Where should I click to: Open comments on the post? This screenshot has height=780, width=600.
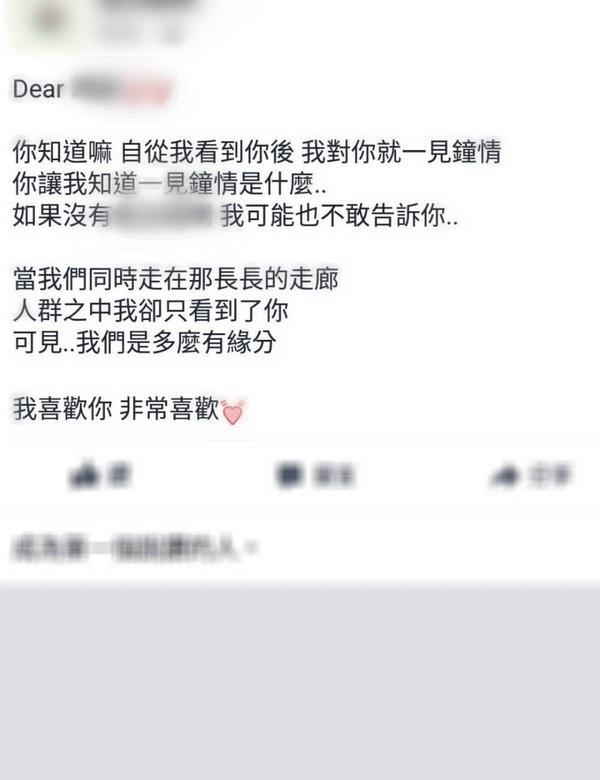[x=315, y=477]
